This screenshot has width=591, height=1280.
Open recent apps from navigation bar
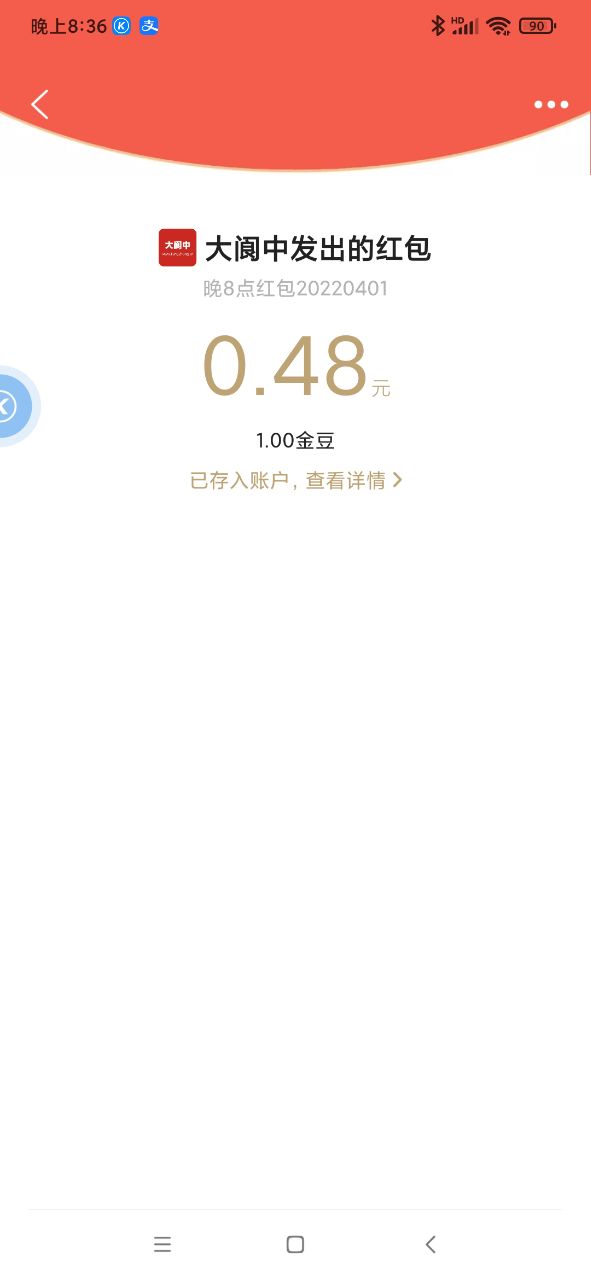162,1244
